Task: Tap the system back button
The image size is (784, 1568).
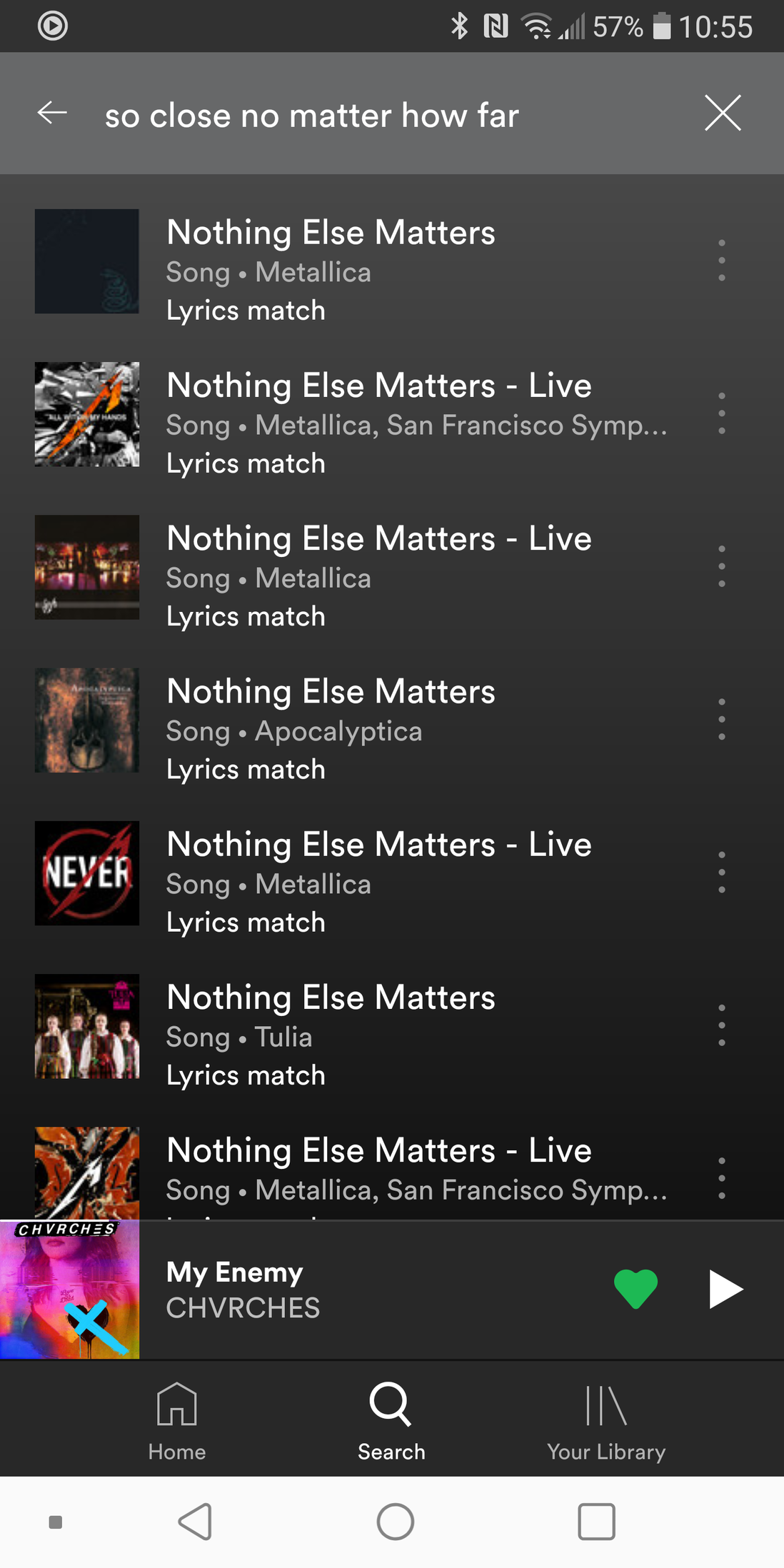Action: 195,1522
